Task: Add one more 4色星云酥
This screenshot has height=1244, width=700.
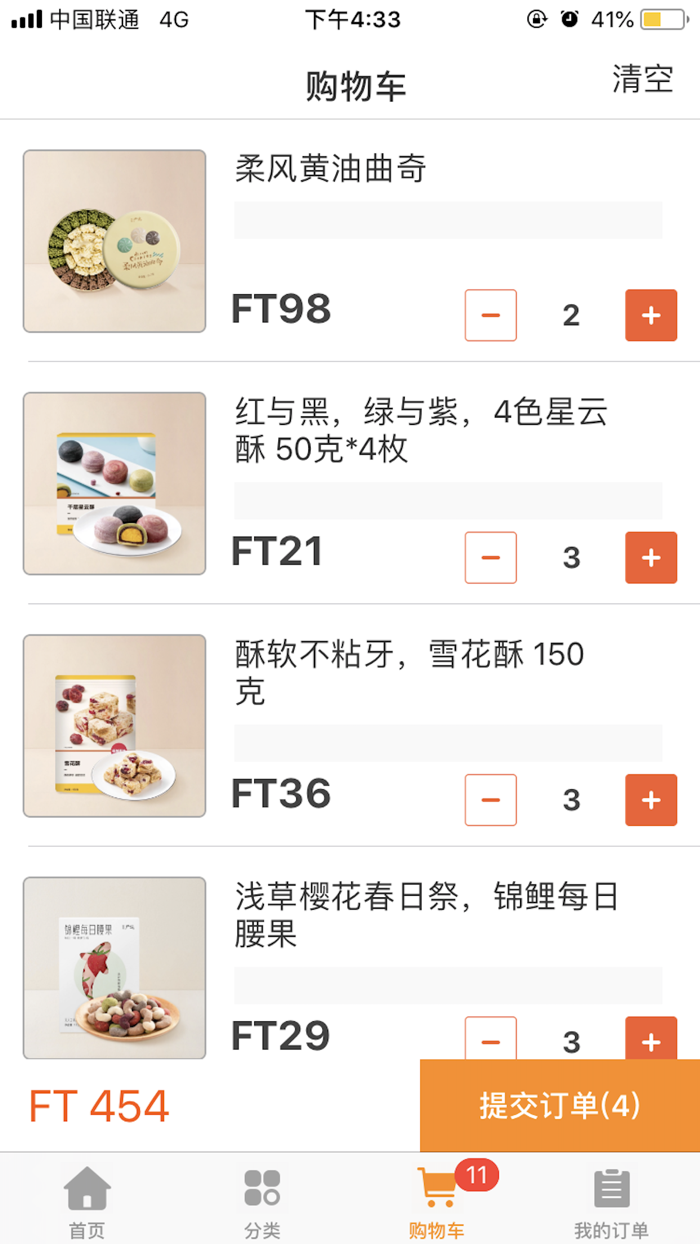Action: [x=651, y=557]
